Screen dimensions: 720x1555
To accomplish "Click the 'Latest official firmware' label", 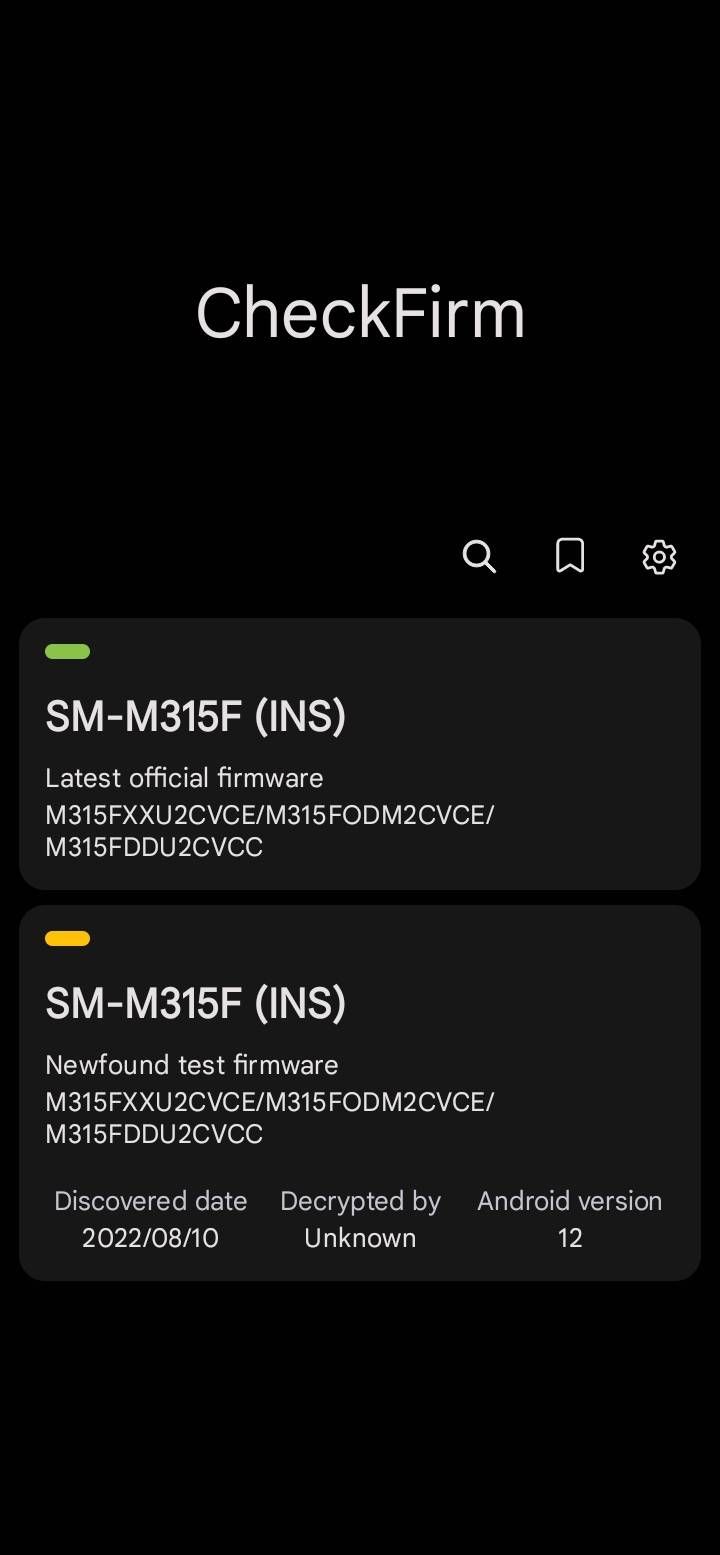I will pos(183,778).
